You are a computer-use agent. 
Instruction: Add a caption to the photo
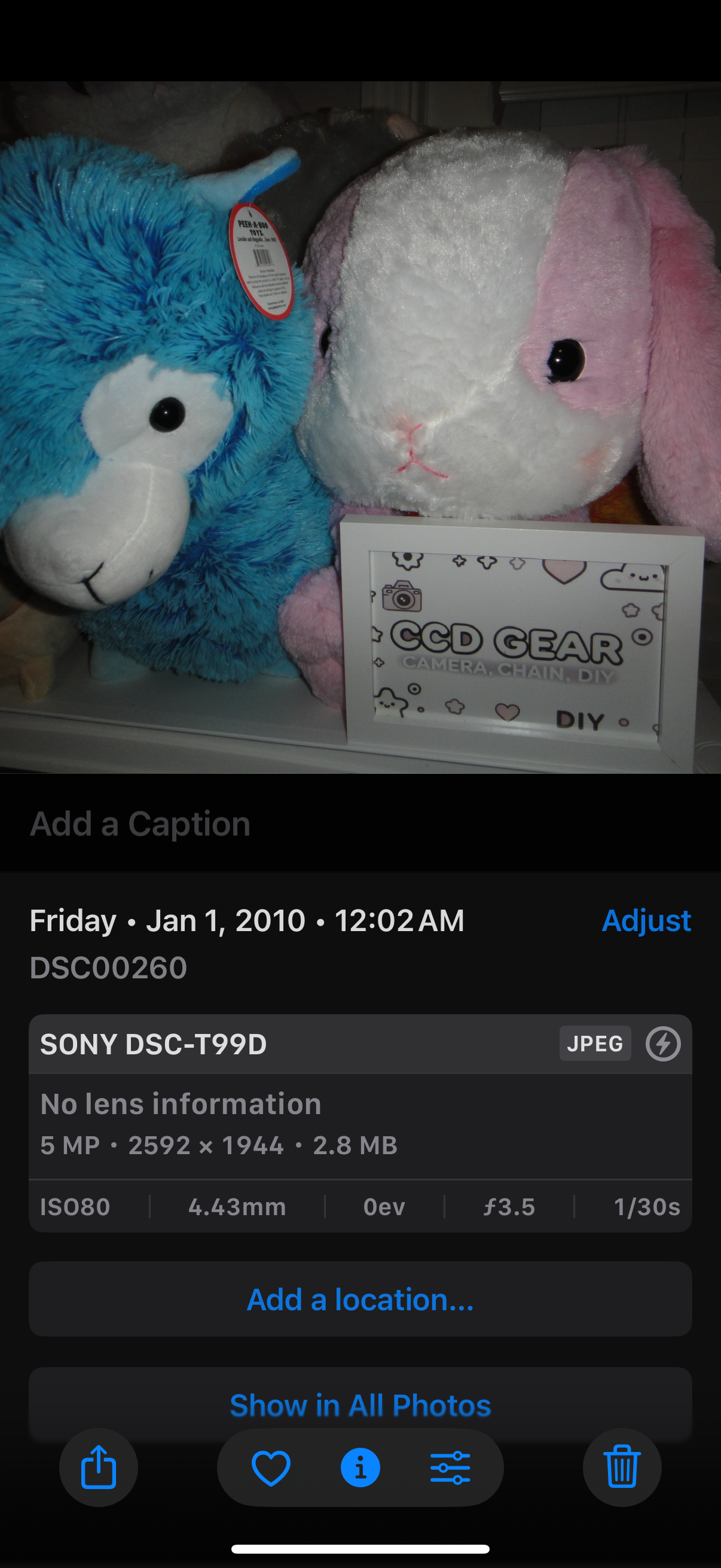pos(140,823)
